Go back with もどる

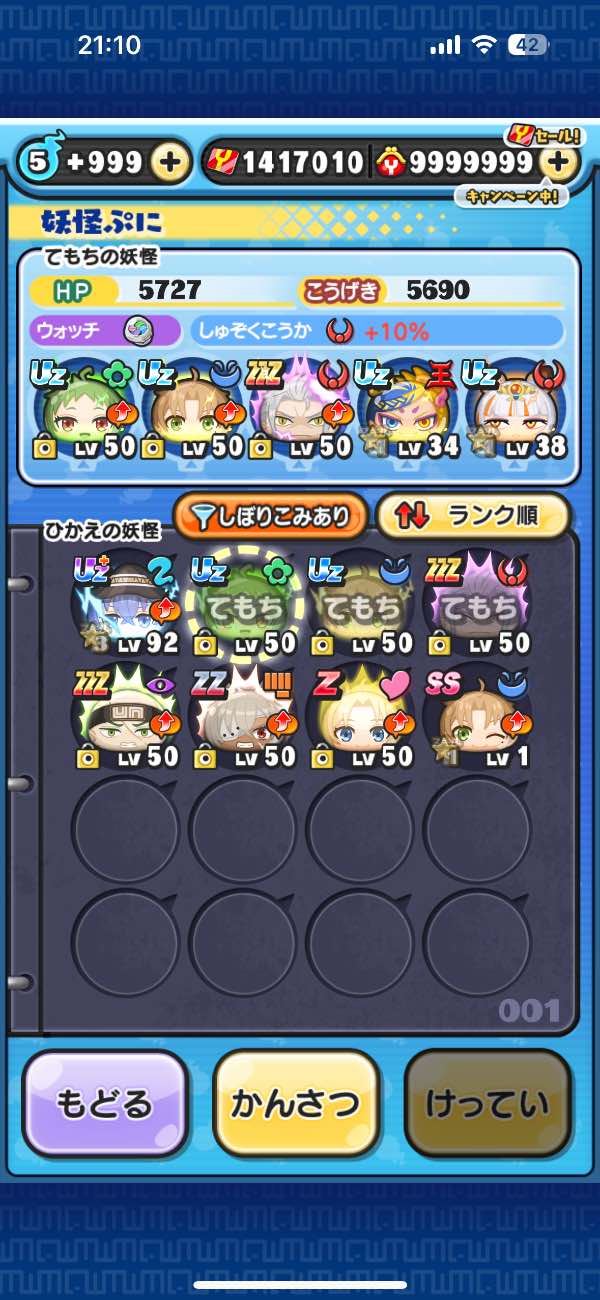pos(105,1104)
